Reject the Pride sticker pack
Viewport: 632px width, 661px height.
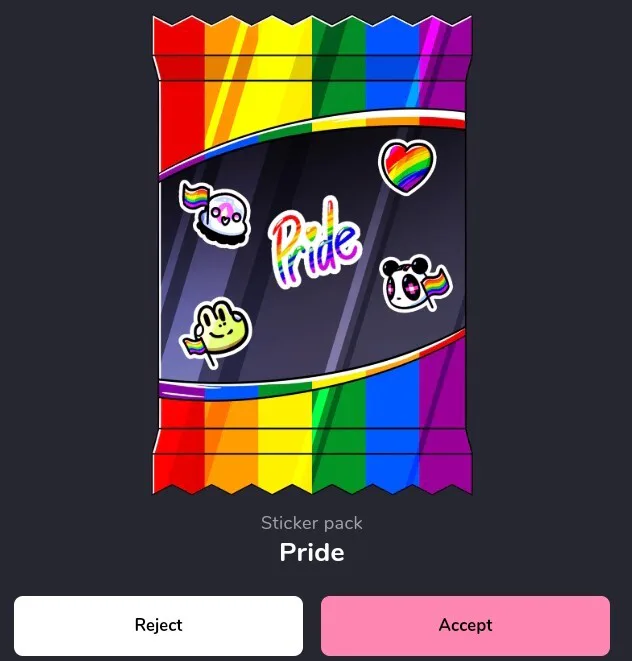[158, 625]
